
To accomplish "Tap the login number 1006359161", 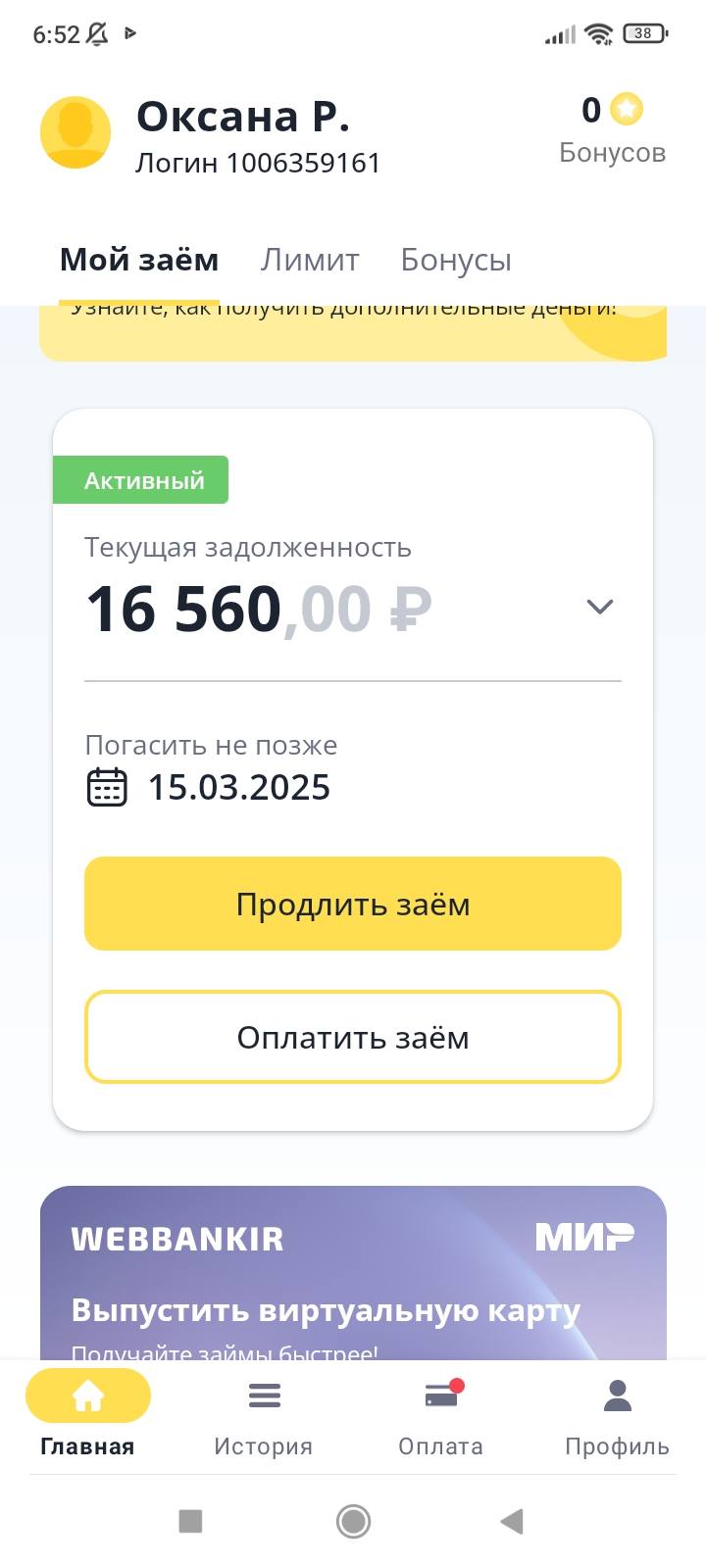I will point(257,163).
